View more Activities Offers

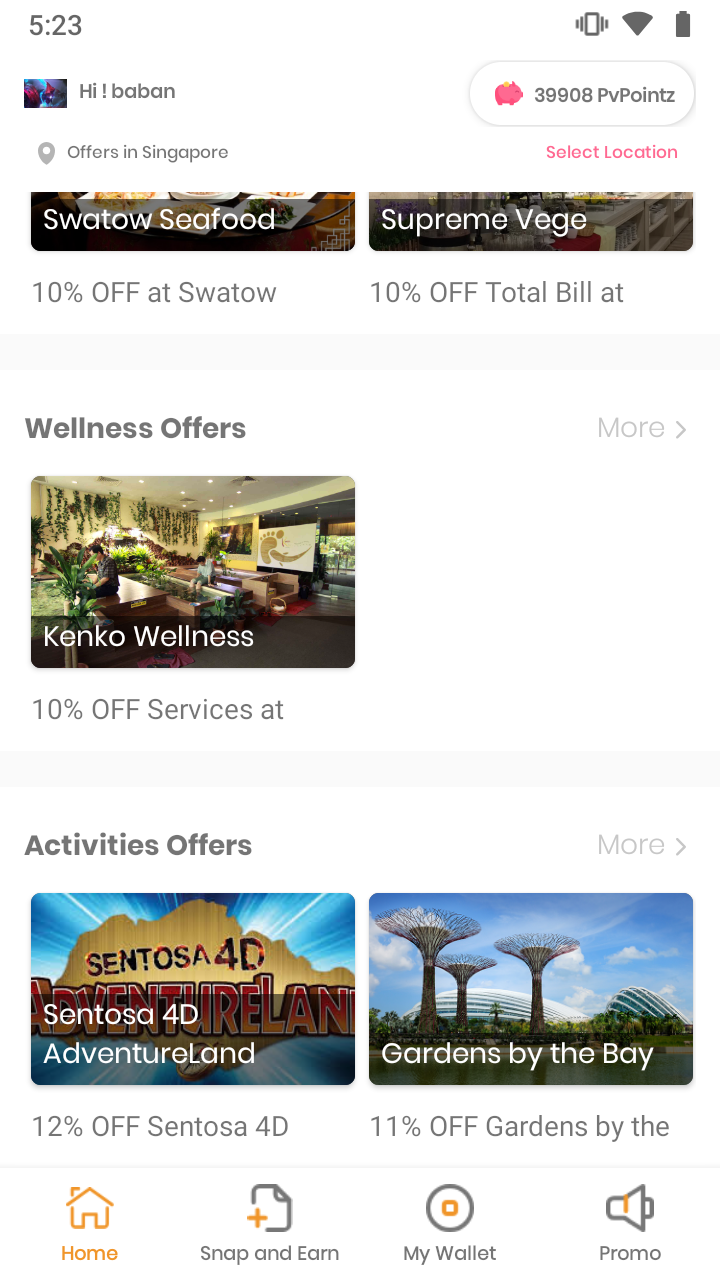pos(642,845)
